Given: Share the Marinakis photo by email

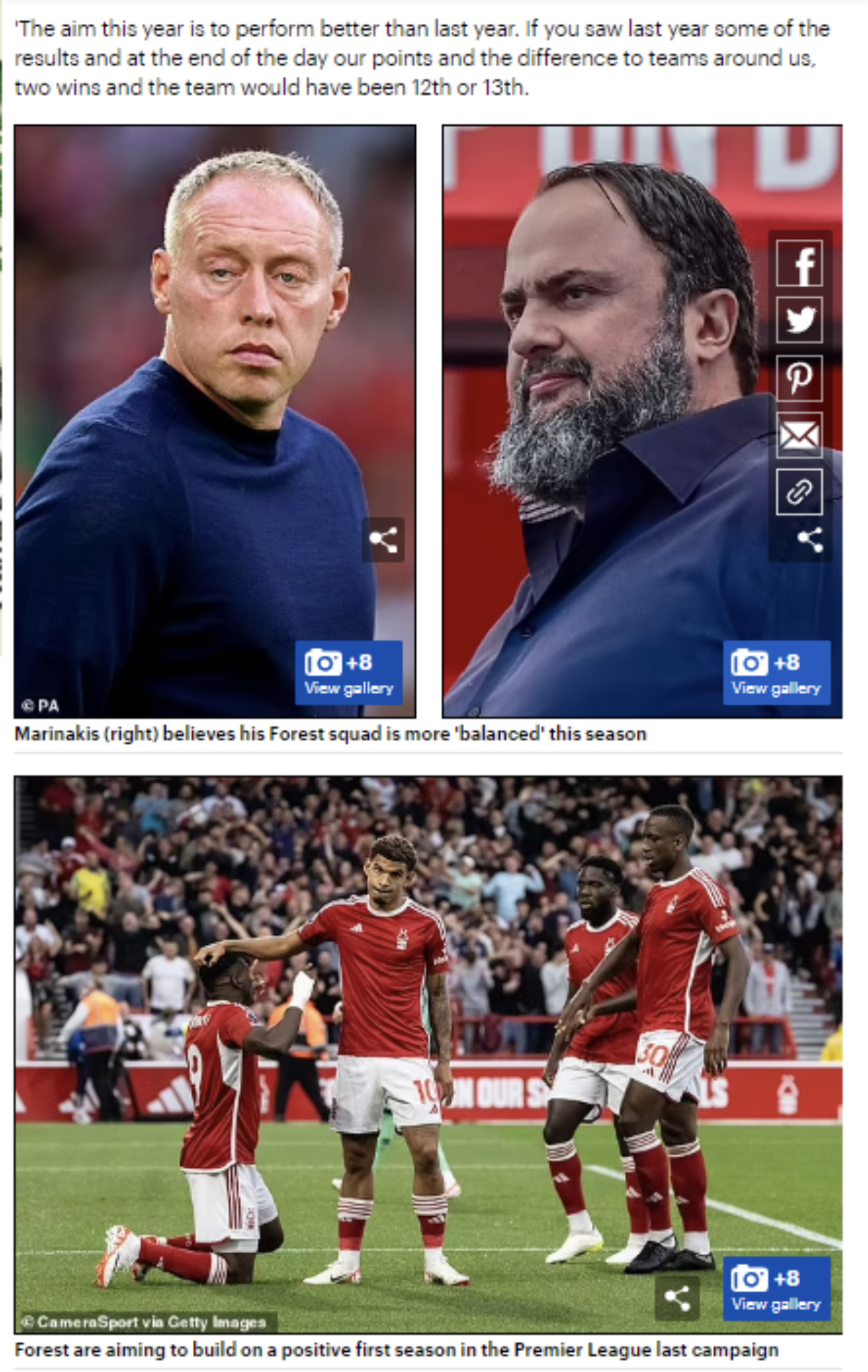Looking at the screenshot, I should point(800,435).
